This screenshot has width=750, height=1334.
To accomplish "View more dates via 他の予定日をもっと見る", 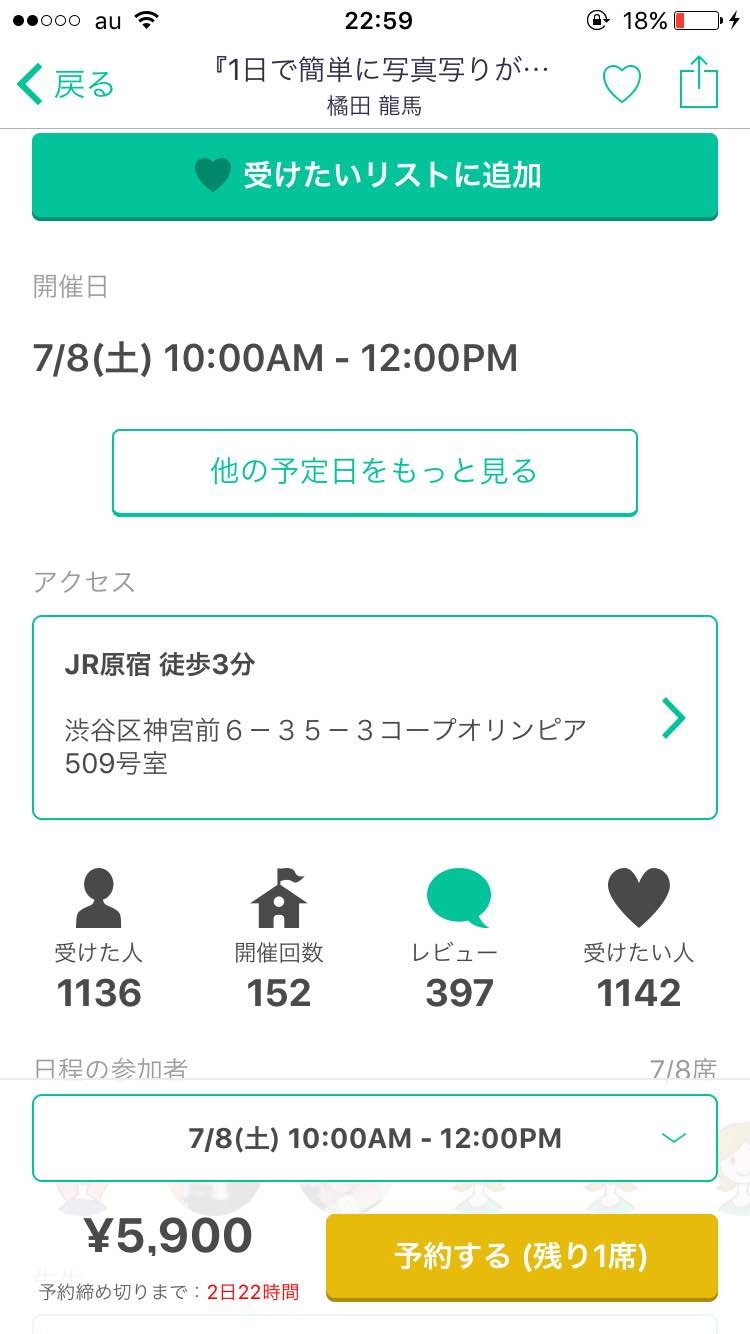I will pyautogui.click(x=375, y=472).
